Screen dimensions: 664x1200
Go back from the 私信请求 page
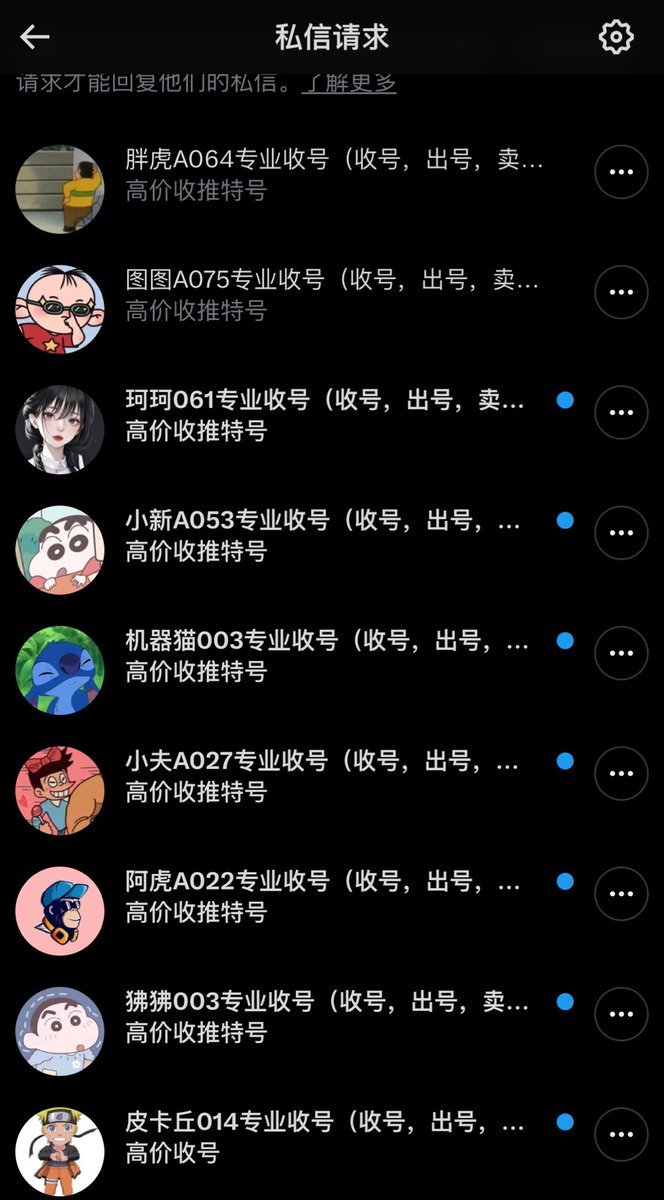35,38
